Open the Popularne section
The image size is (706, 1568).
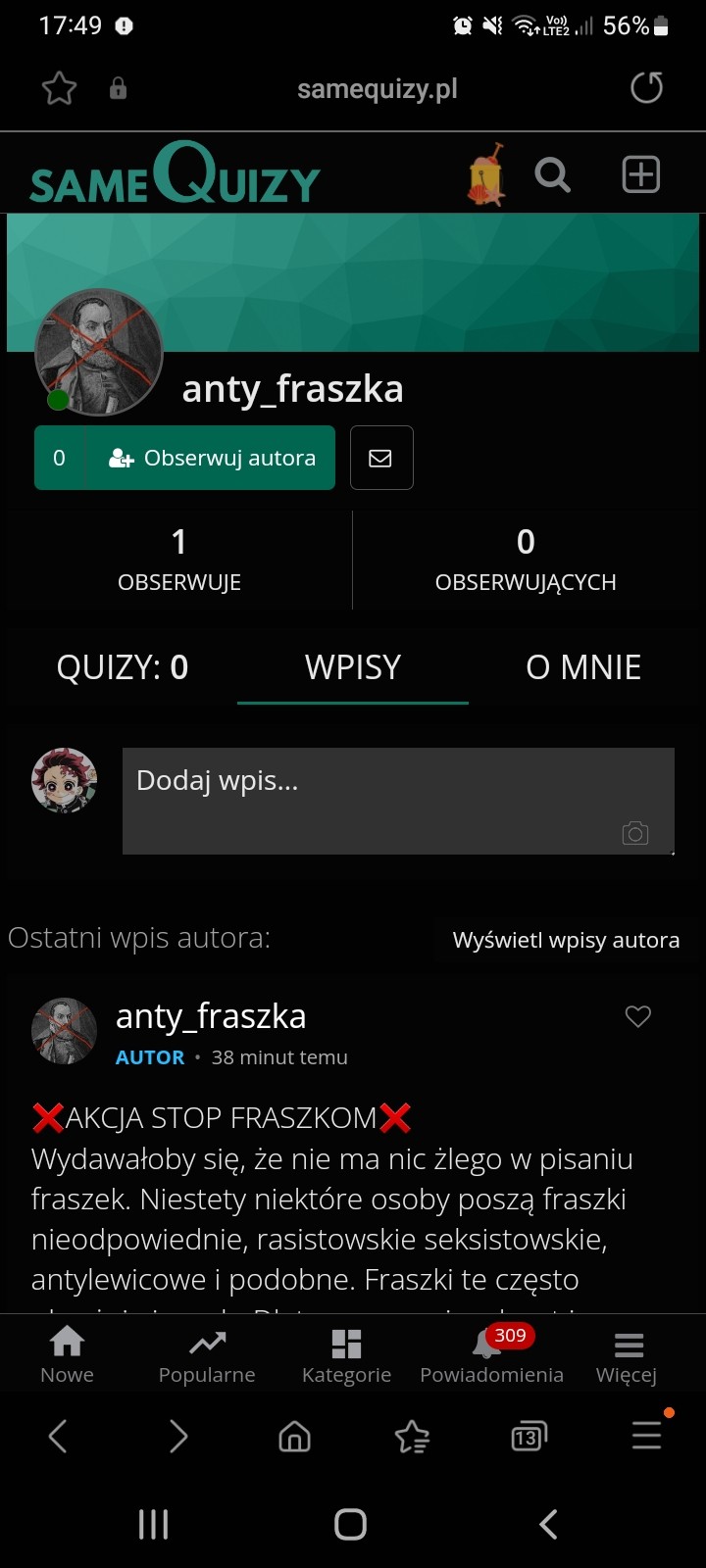pos(207,1355)
